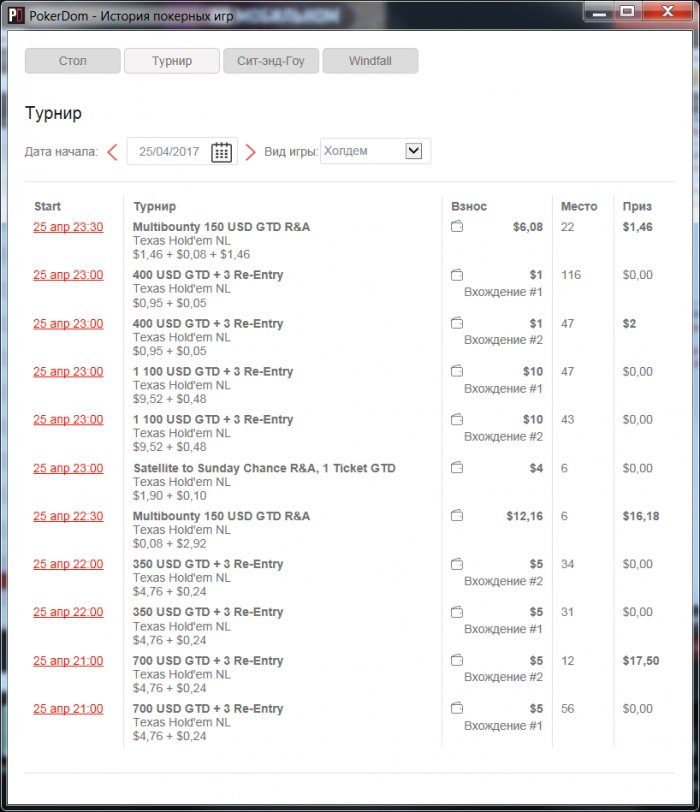Minimize the PokerDom window

click(x=599, y=11)
